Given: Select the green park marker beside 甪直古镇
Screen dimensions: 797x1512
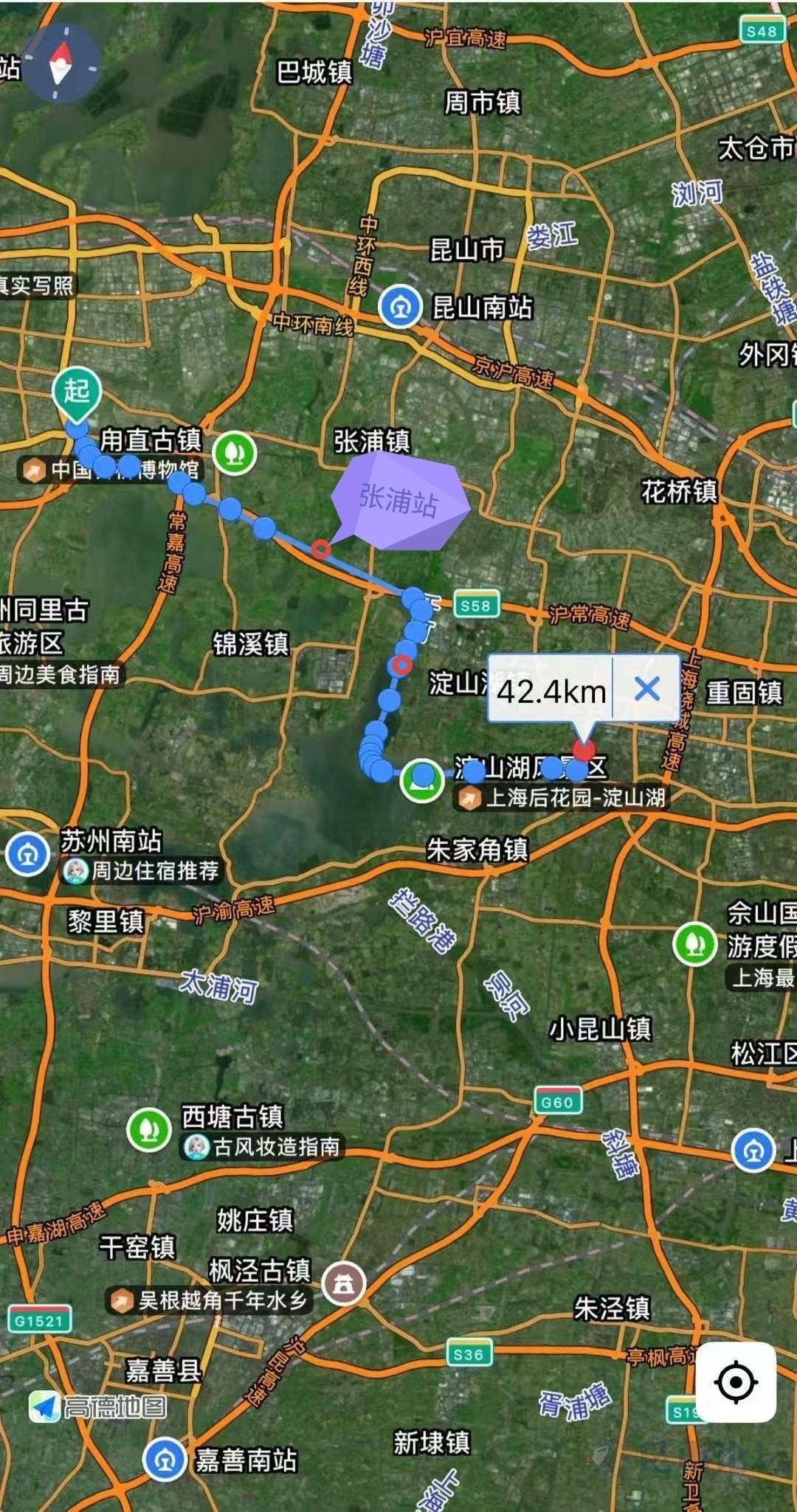Looking at the screenshot, I should (x=235, y=452).
